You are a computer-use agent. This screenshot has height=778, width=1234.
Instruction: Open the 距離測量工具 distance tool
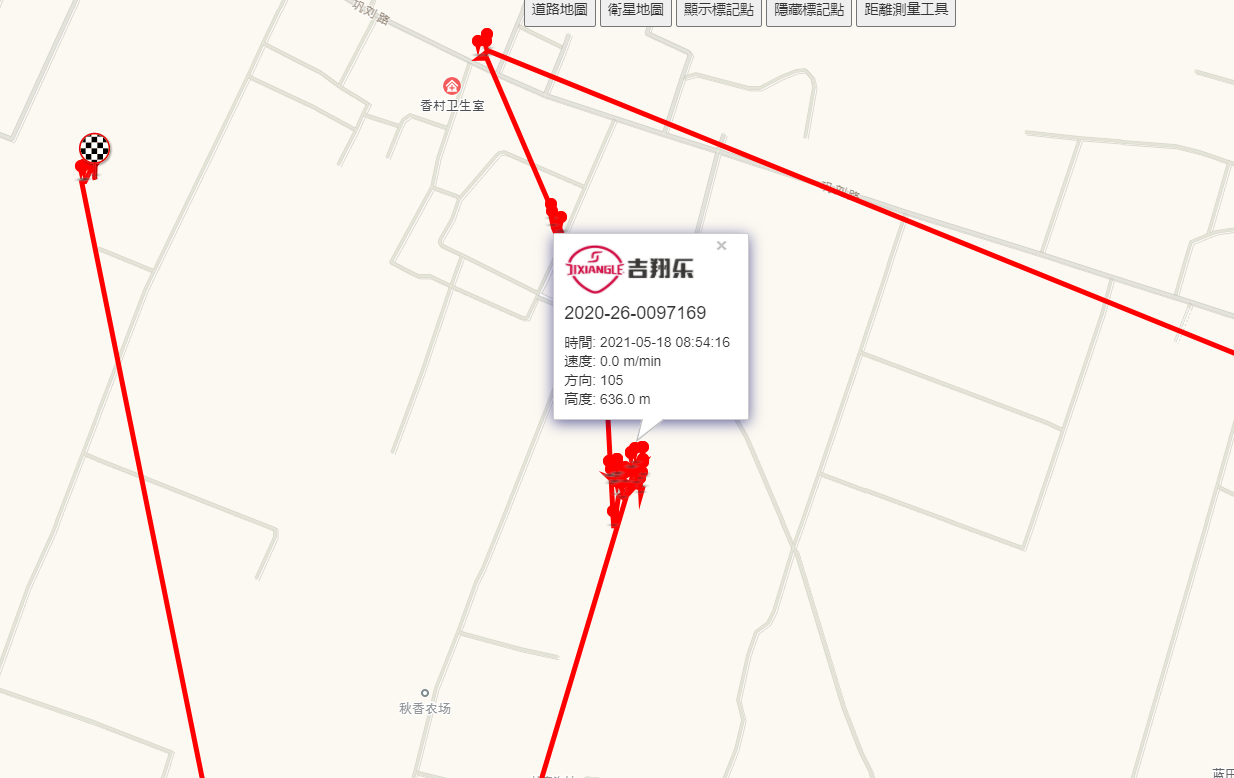[x=906, y=11]
